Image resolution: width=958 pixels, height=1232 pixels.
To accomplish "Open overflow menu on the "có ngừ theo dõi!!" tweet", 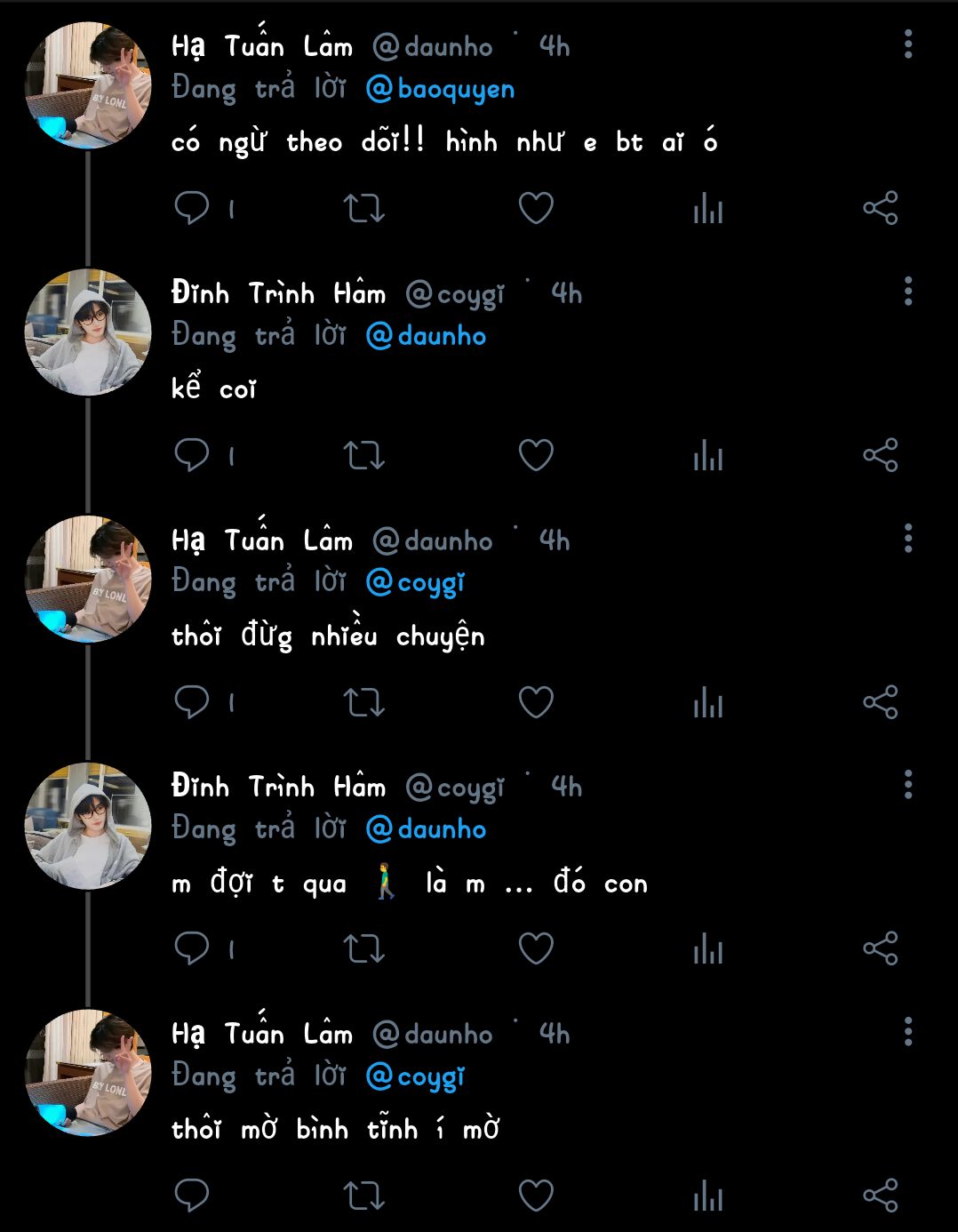I will pyautogui.click(x=908, y=44).
